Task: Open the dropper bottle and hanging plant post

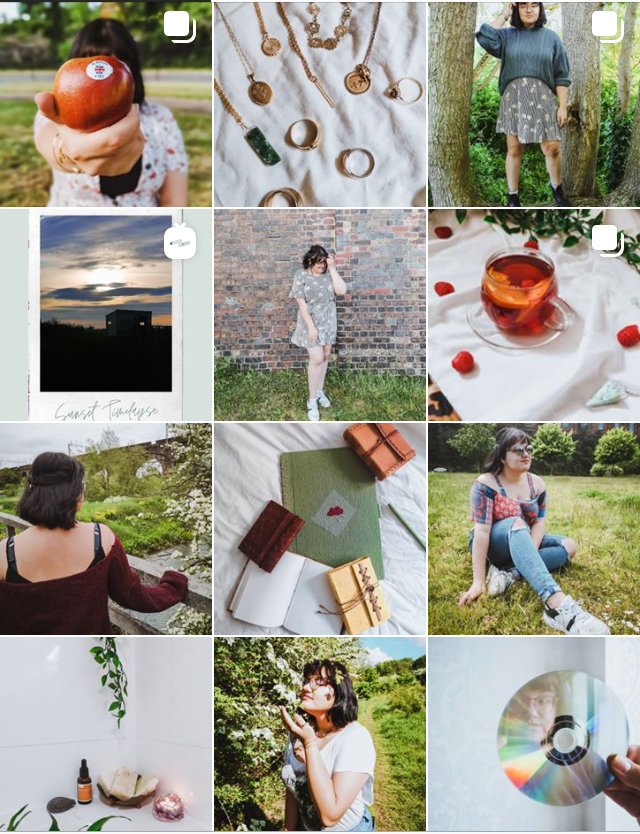Action: click(x=105, y=735)
